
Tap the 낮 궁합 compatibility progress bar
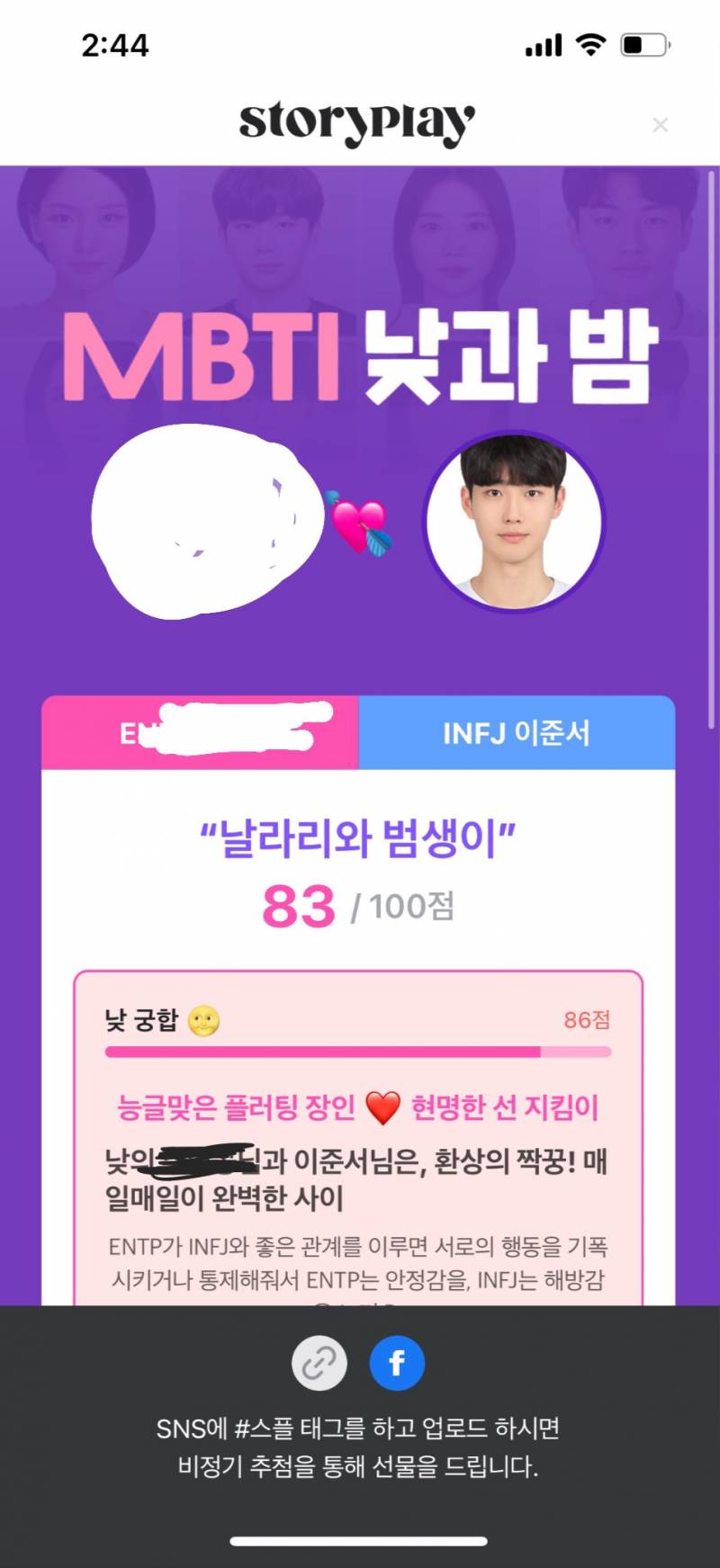(x=358, y=1052)
